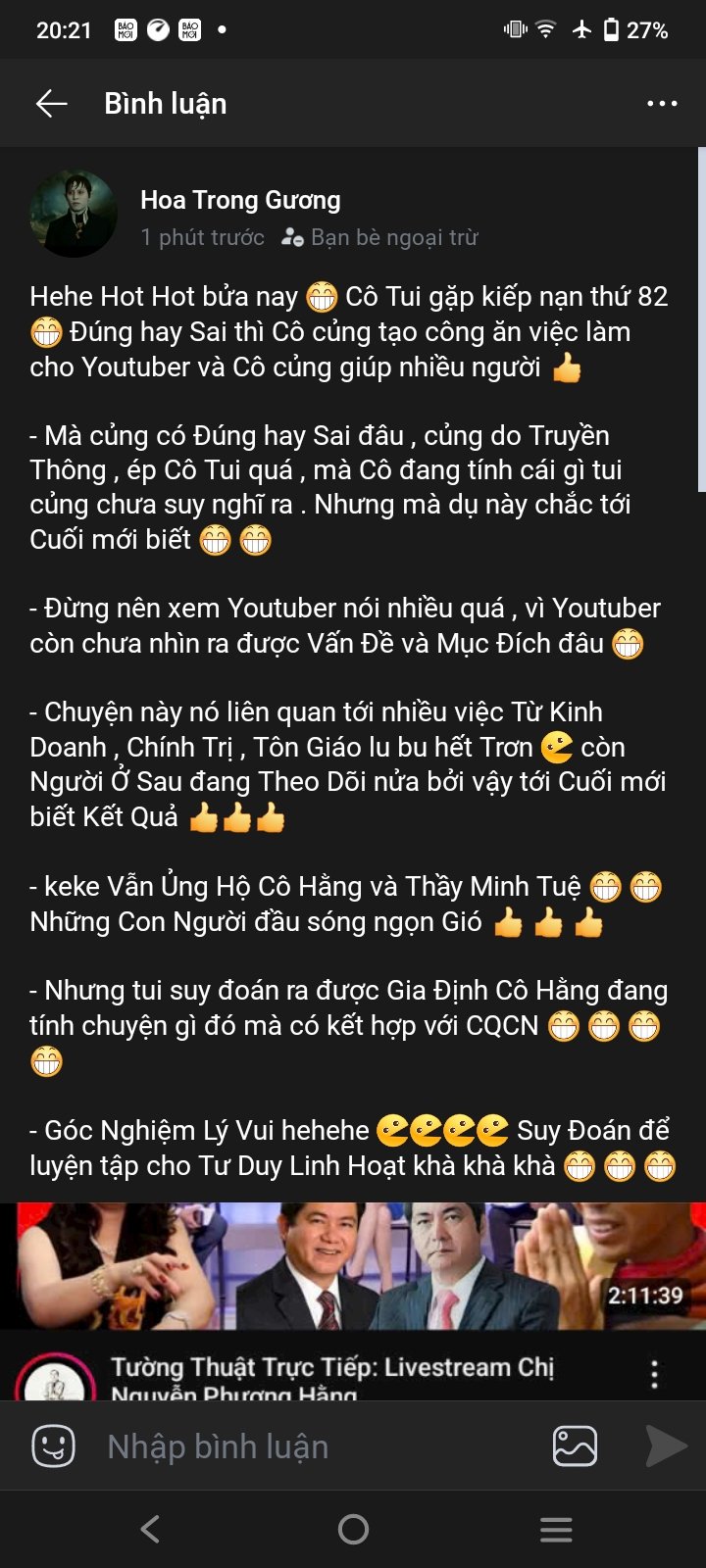
Task: Attach a photo to the comment
Action: click(575, 1445)
